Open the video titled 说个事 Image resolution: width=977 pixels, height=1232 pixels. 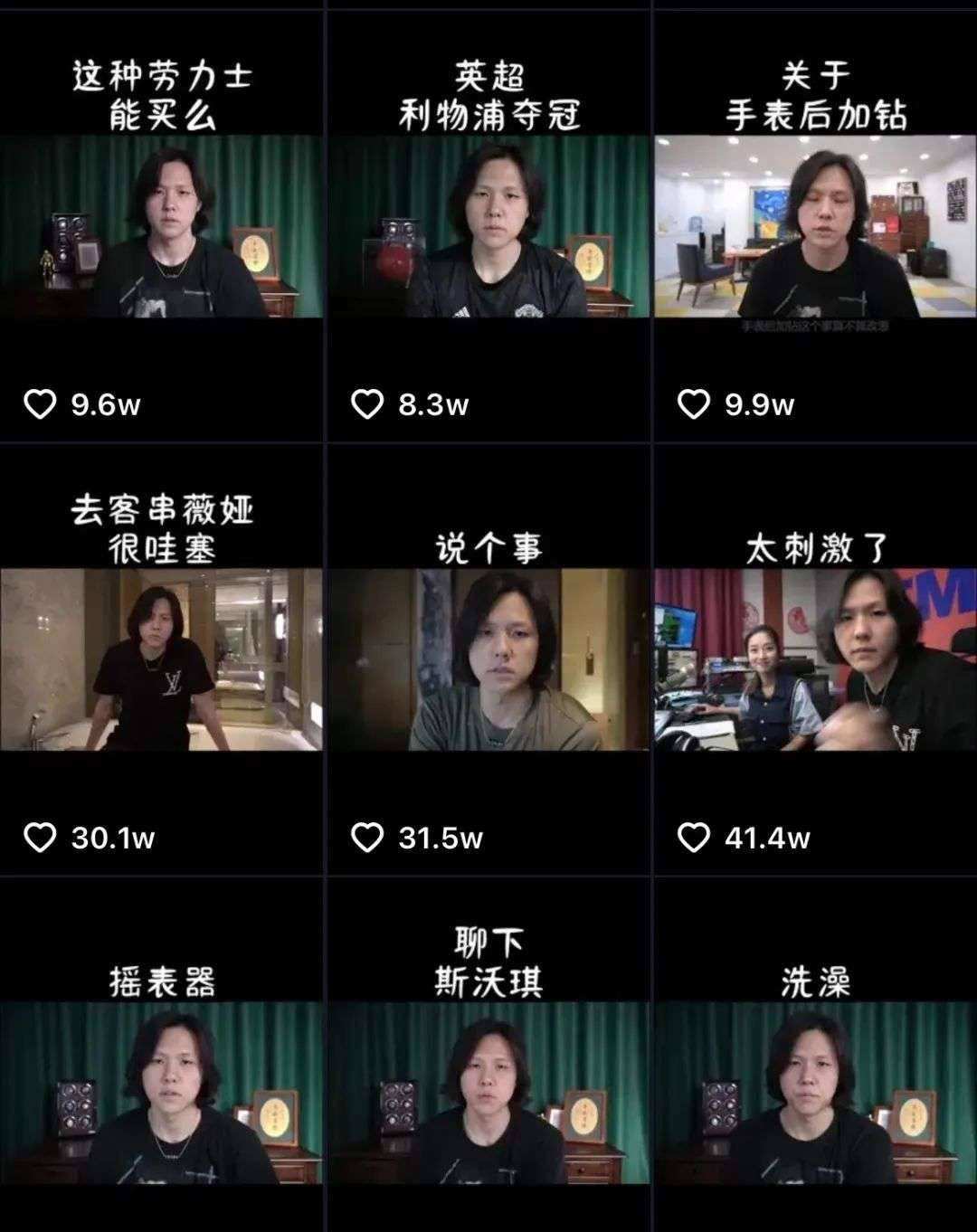pyautogui.click(x=488, y=659)
